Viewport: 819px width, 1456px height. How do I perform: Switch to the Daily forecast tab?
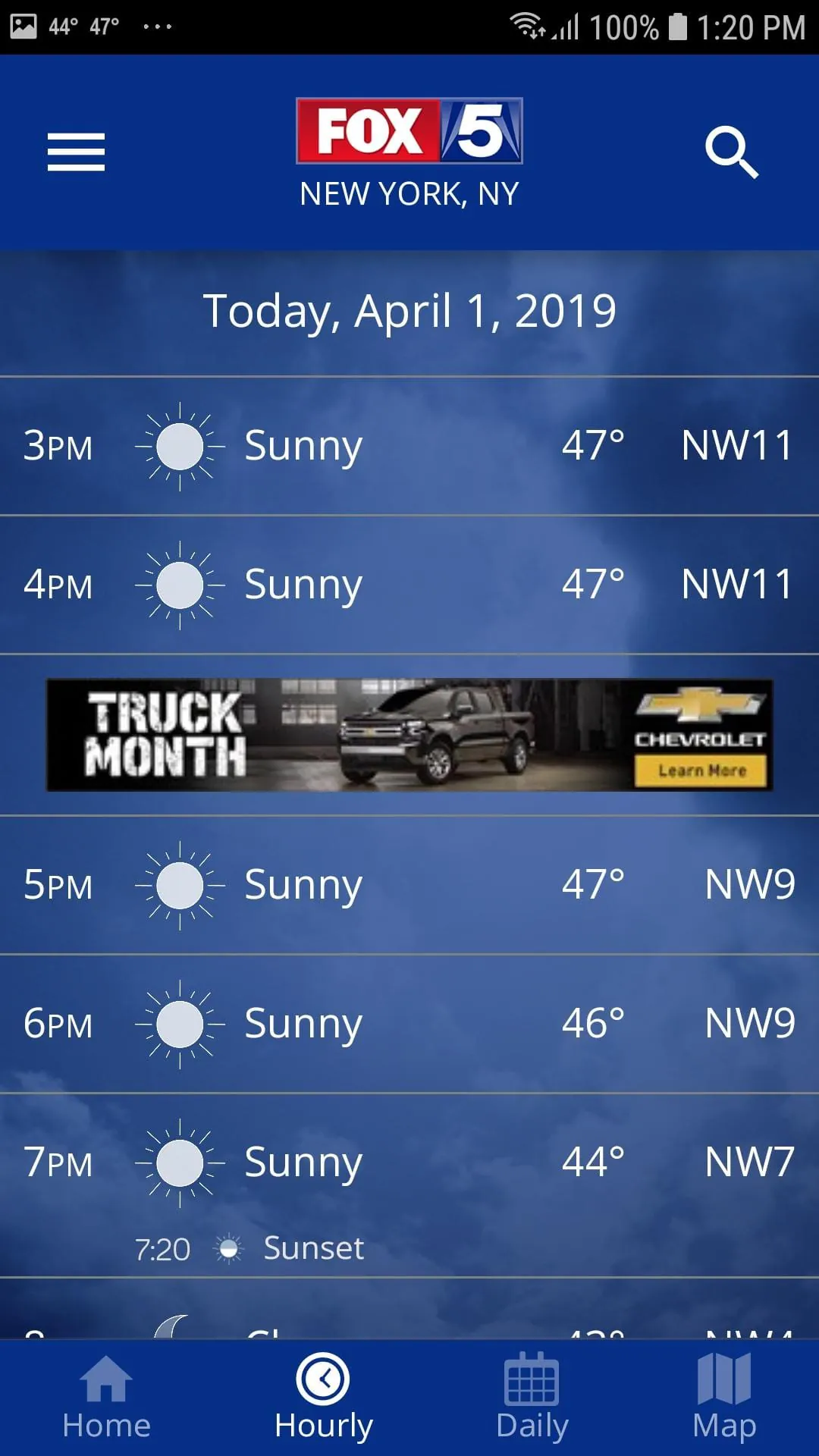[x=532, y=1397]
